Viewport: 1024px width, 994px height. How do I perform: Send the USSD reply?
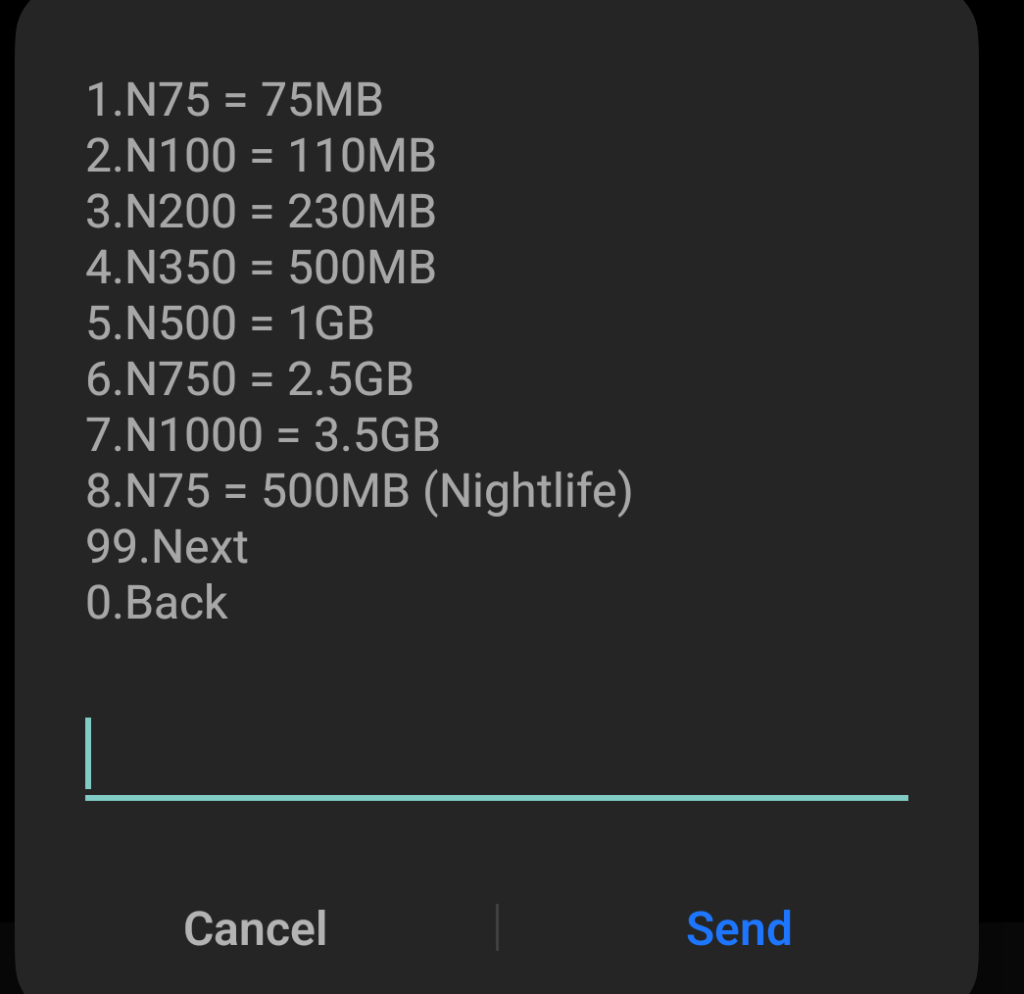pyautogui.click(x=739, y=928)
